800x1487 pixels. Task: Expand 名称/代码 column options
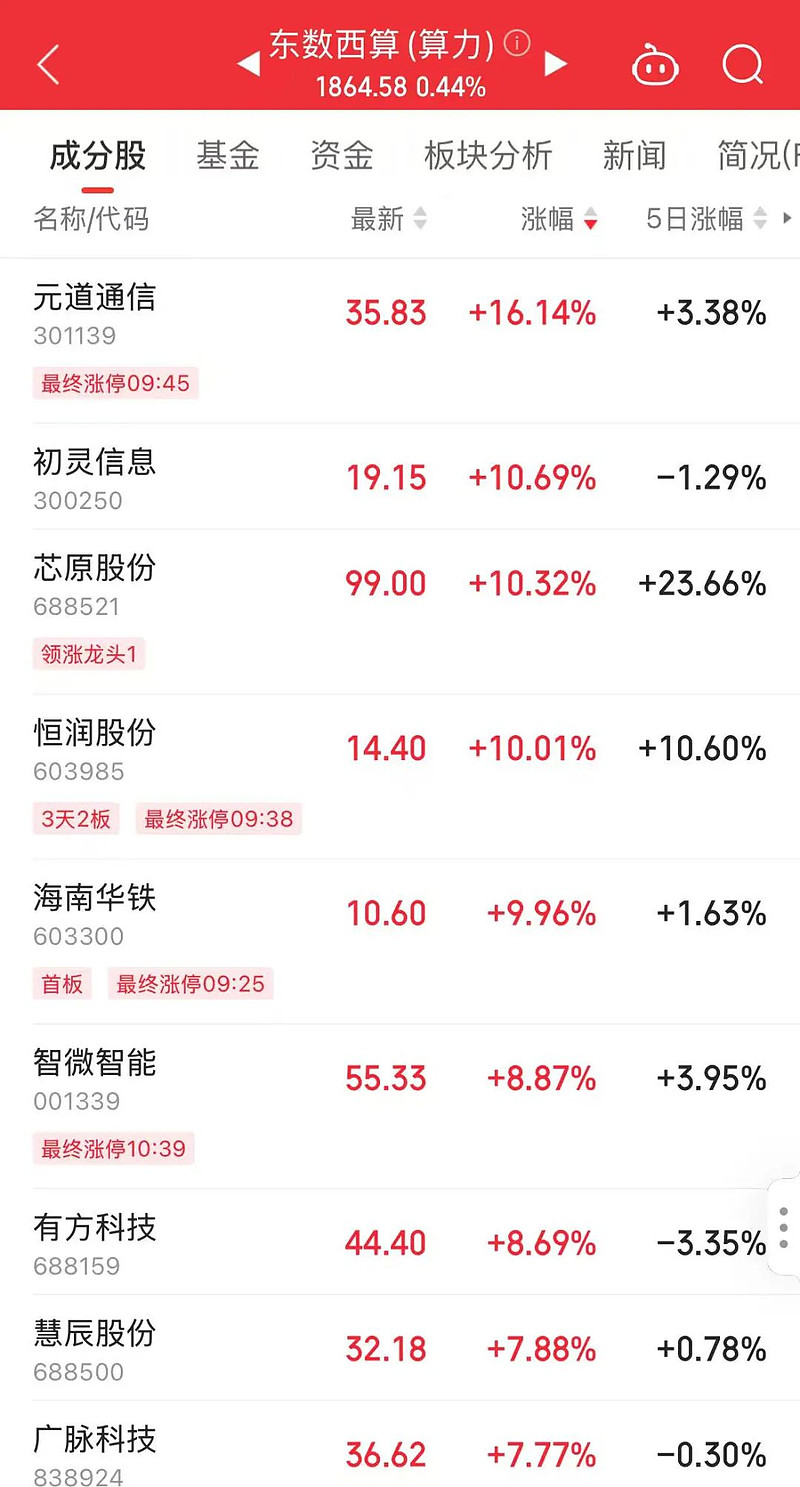pos(90,219)
